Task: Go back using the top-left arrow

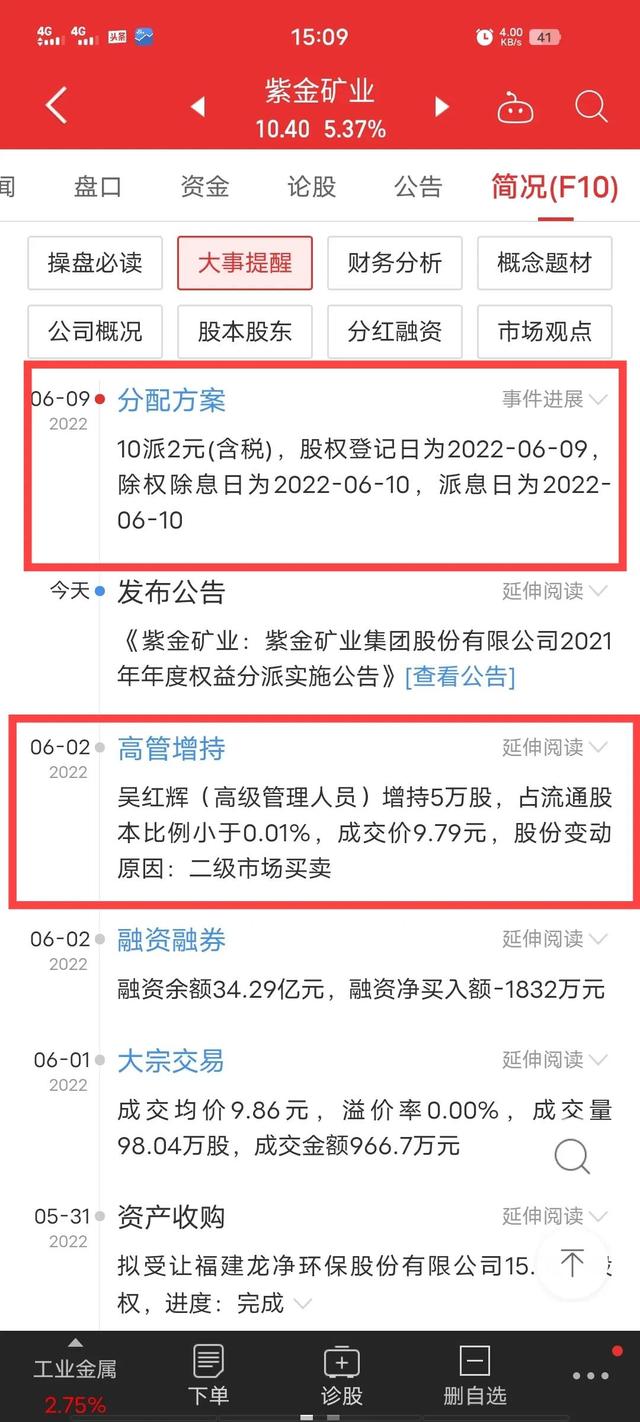Action: point(56,105)
